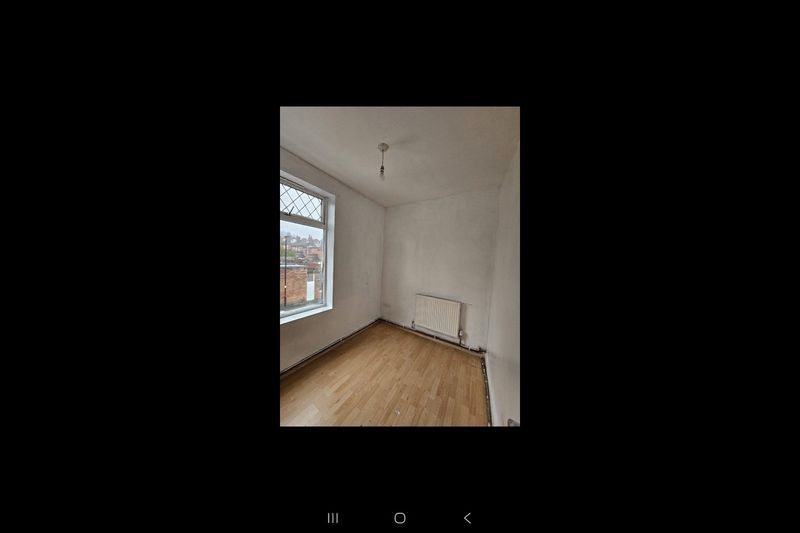The height and width of the screenshot is (533, 800).
Task: Go back using the navigation bar
Action: pyautogui.click(x=467, y=518)
